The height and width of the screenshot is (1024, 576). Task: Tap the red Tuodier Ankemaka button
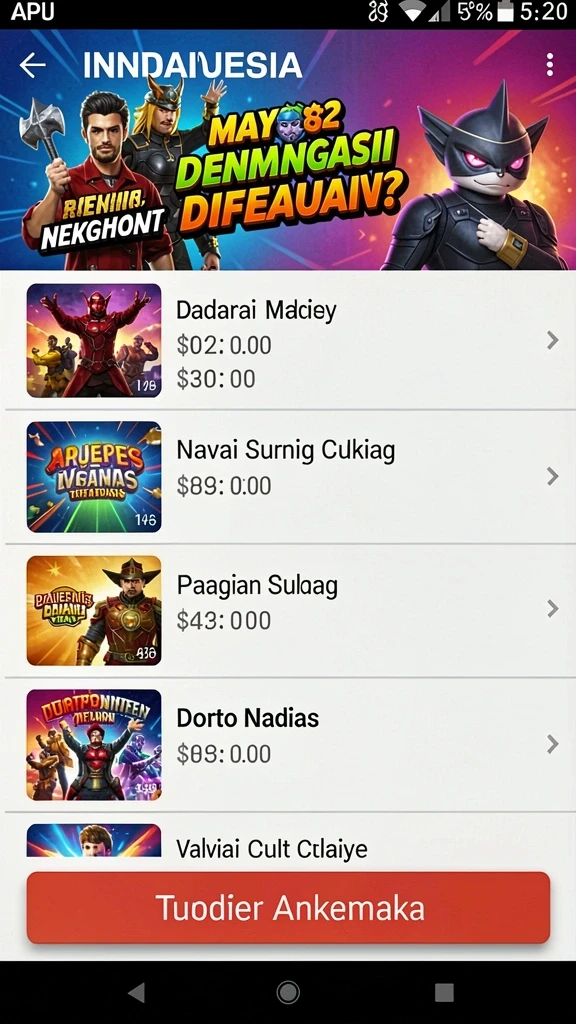[x=288, y=908]
